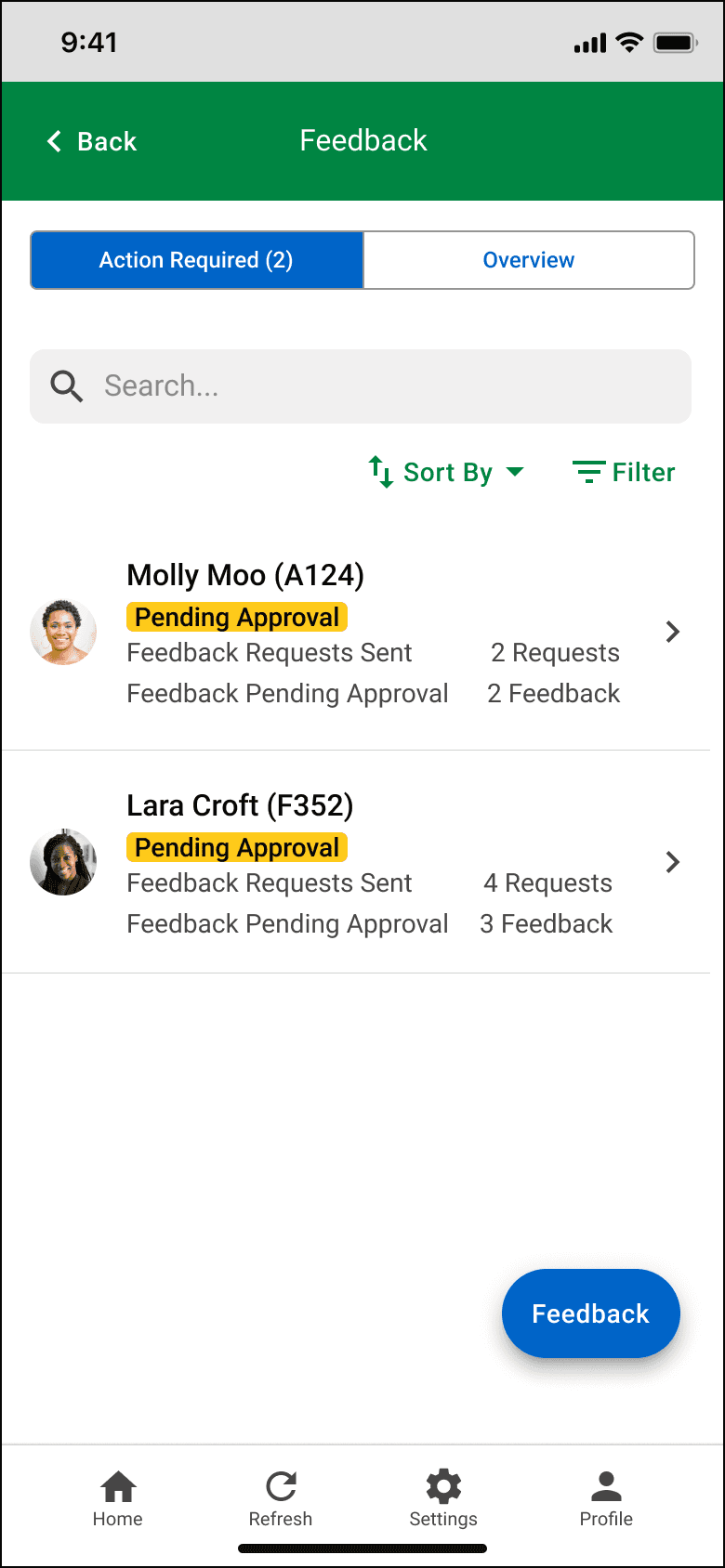This screenshot has width=725, height=1568.
Task: Open the Filter icon
Action: (588, 472)
